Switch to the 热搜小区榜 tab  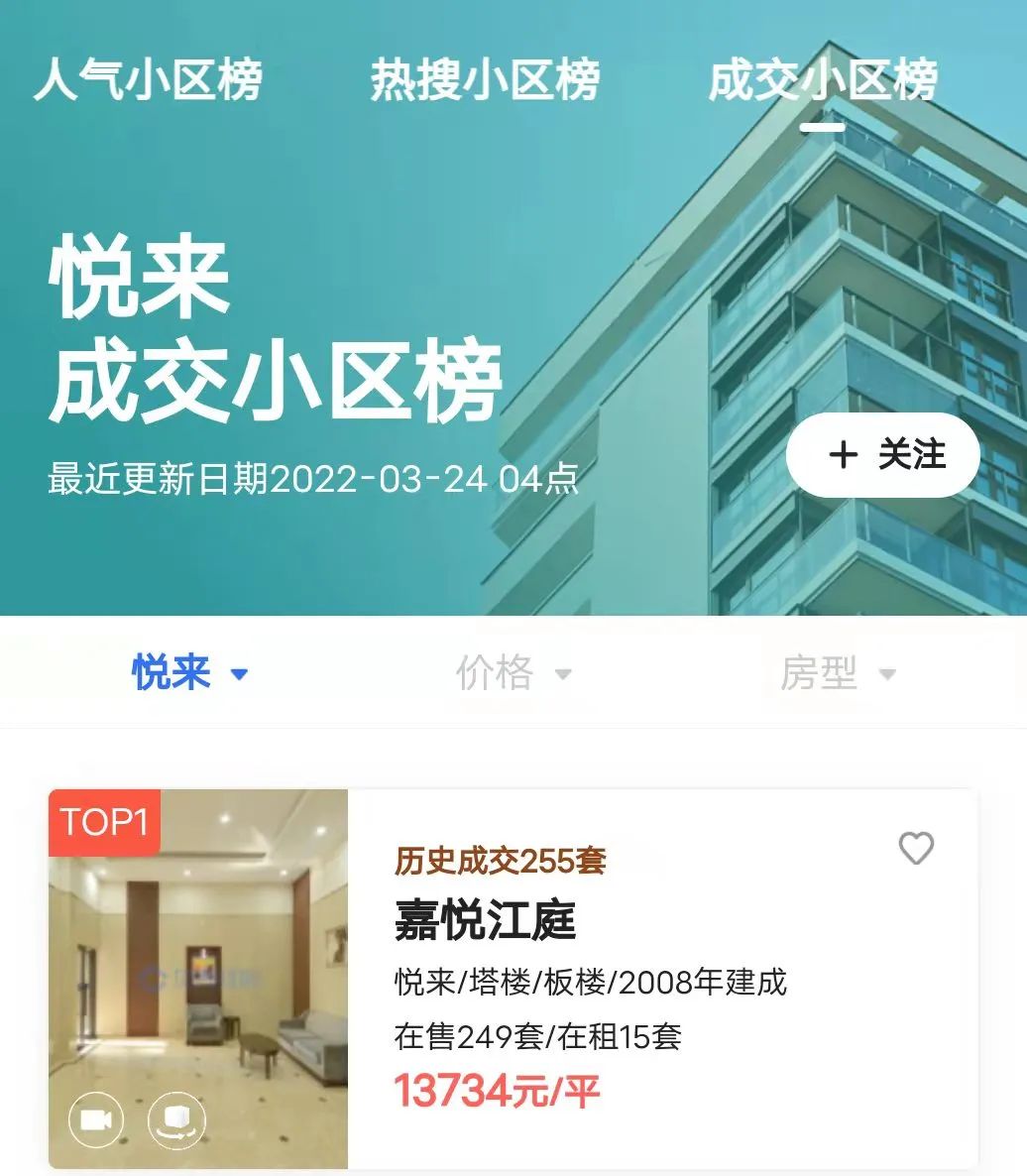[485, 84]
